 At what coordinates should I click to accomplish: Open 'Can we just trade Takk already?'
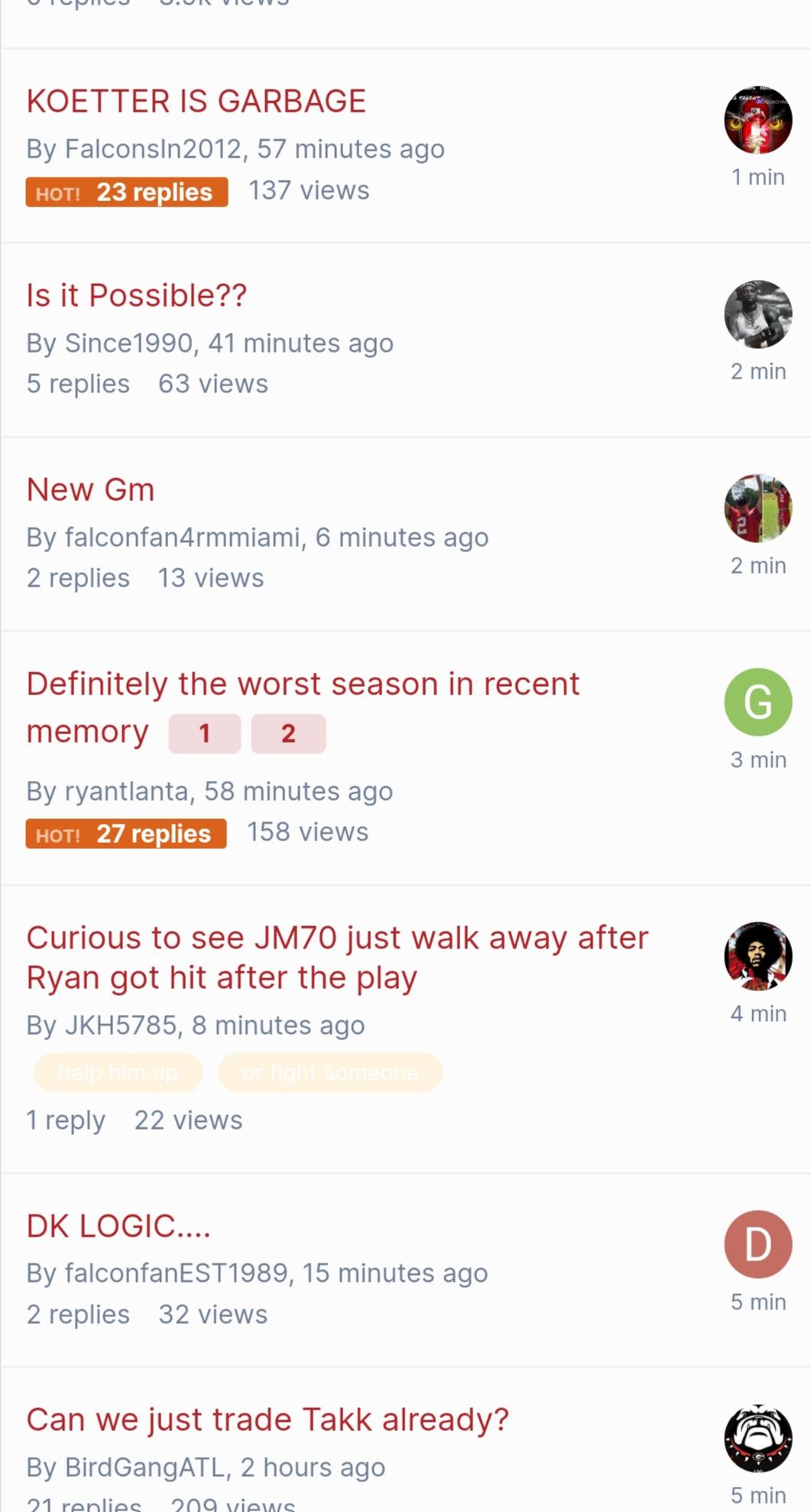tap(268, 1419)
